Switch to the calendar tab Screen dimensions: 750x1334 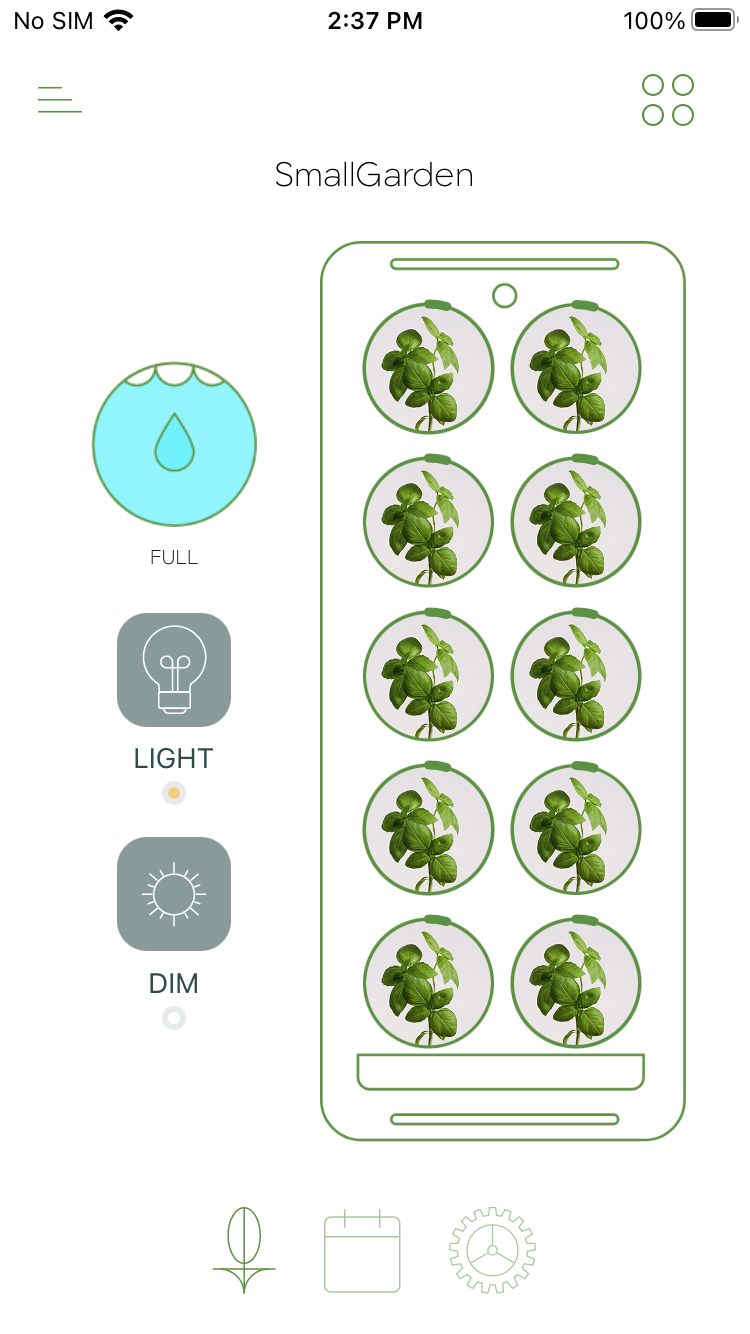pos(362,1250)
